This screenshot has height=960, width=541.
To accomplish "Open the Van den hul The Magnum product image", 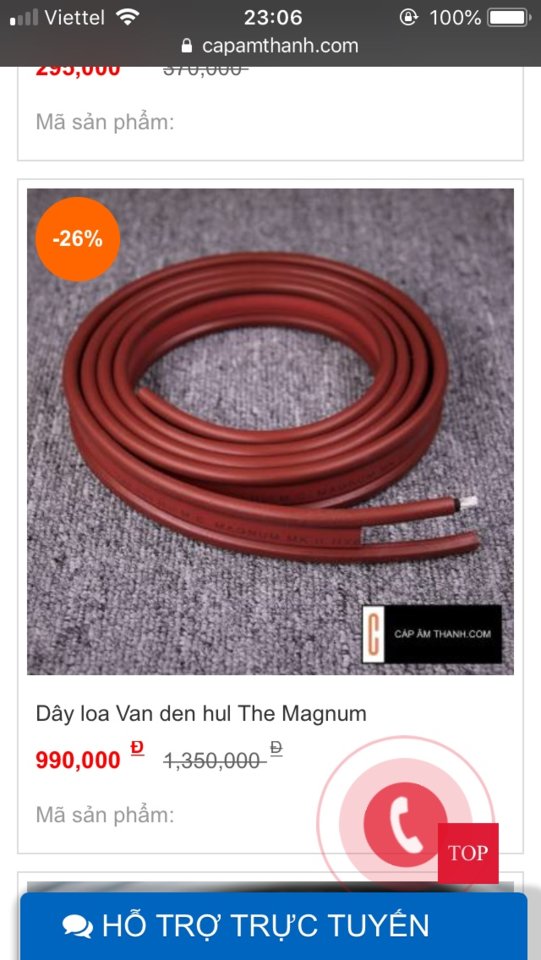I will click(270, 432).
